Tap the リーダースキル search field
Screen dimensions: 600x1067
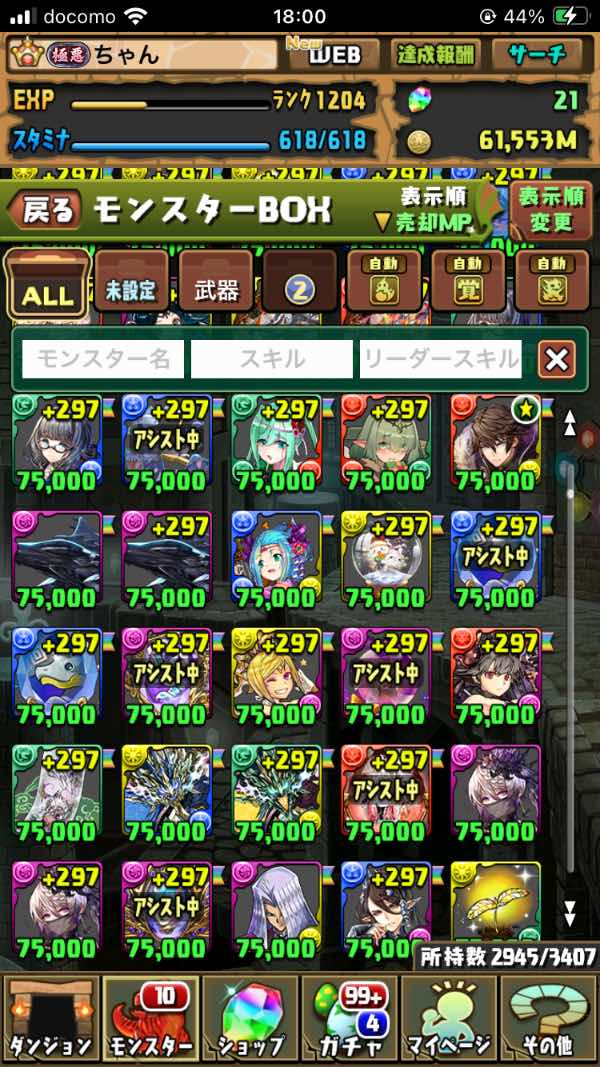[441, 359]
